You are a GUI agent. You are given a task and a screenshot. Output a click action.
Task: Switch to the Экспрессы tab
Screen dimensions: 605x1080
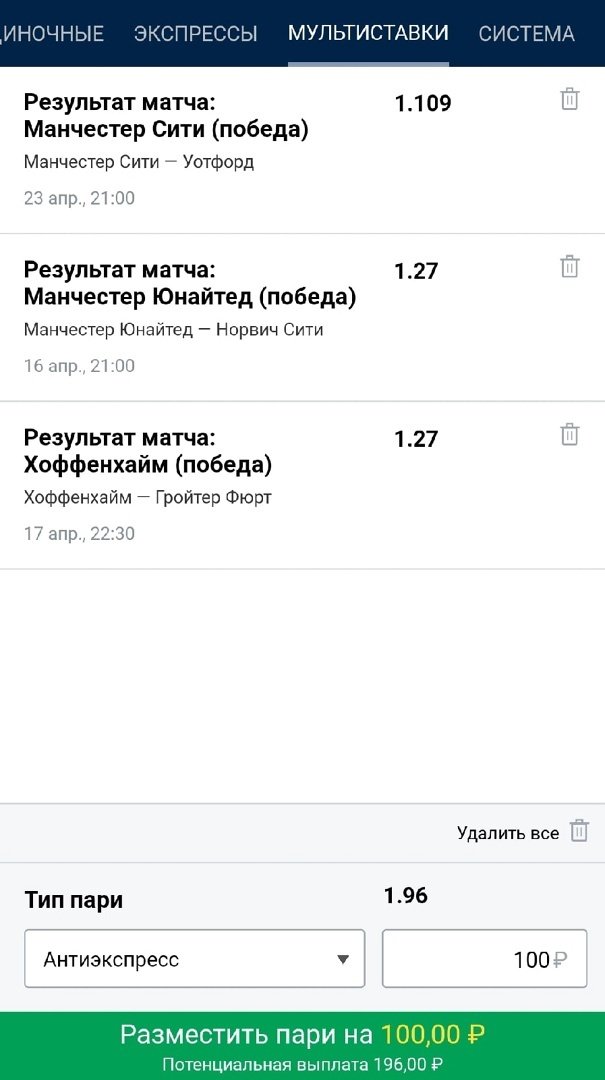click(196, 34)
